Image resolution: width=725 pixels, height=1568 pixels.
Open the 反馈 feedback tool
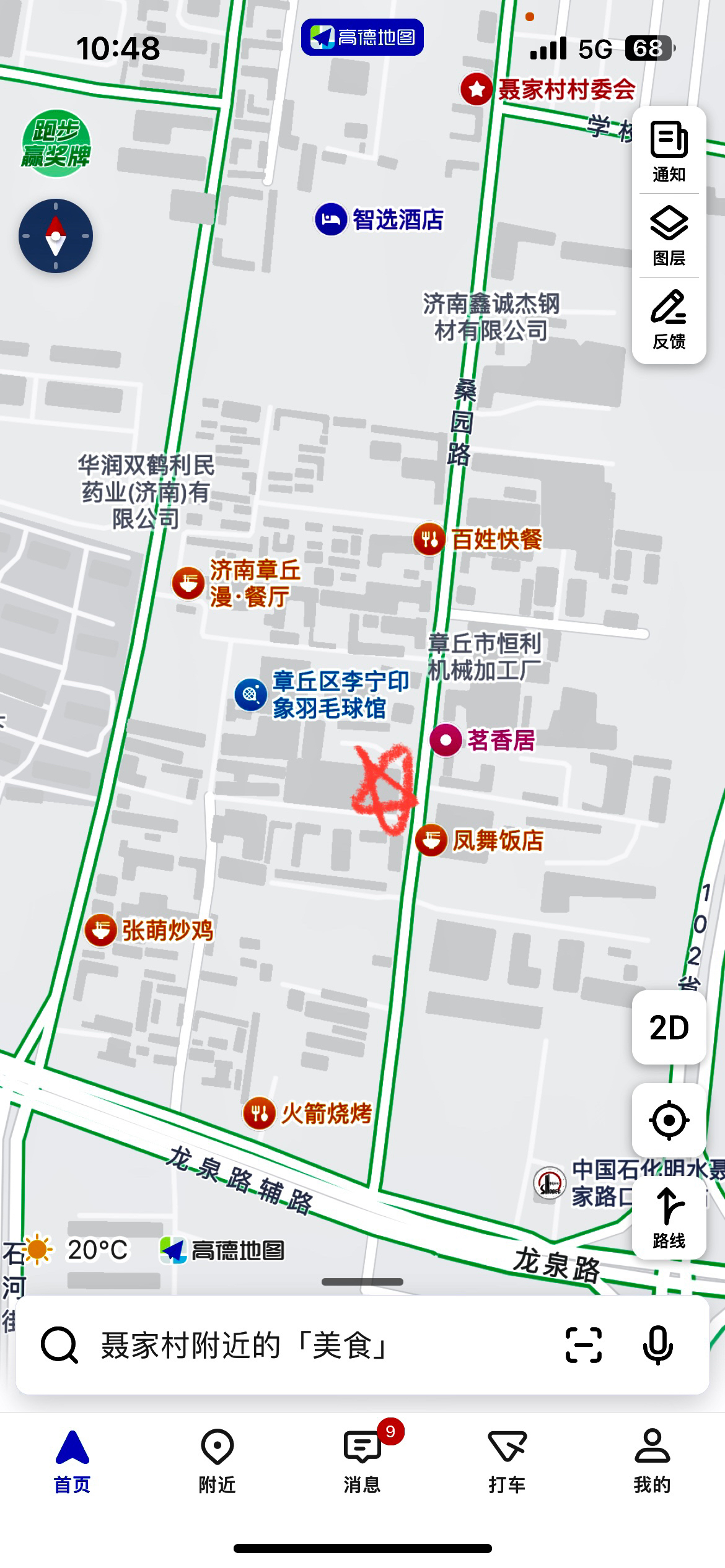(x=669, y=320)
